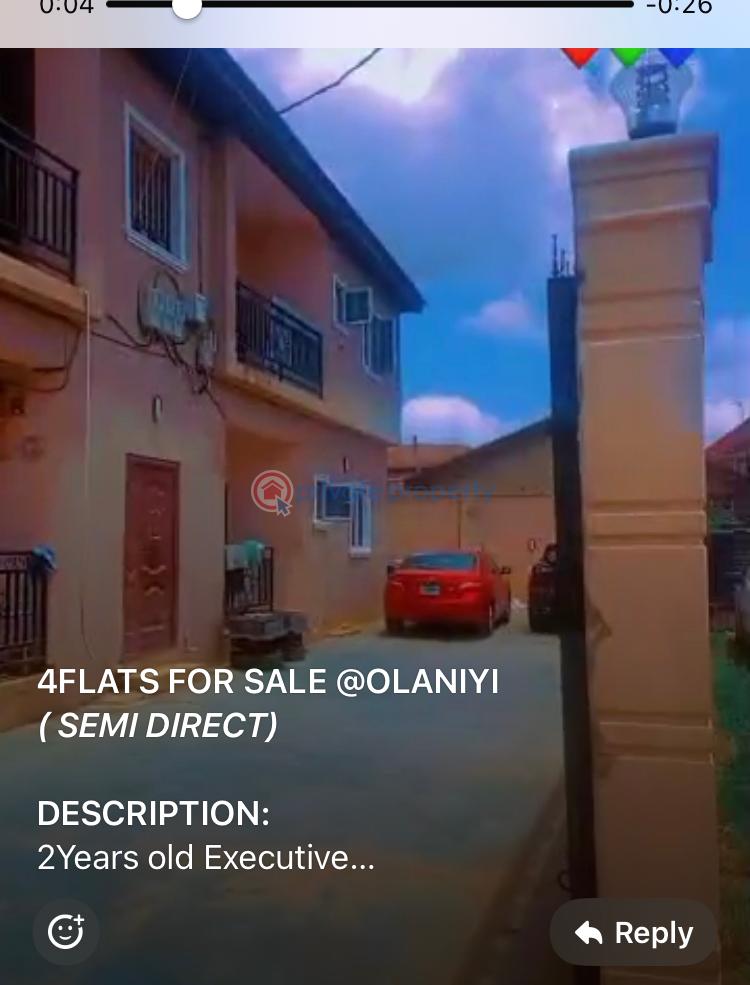Click the rounded Reply pill to expand reply options
The height and width of the screenshot is (985, 750).
(x=633, y=932)
